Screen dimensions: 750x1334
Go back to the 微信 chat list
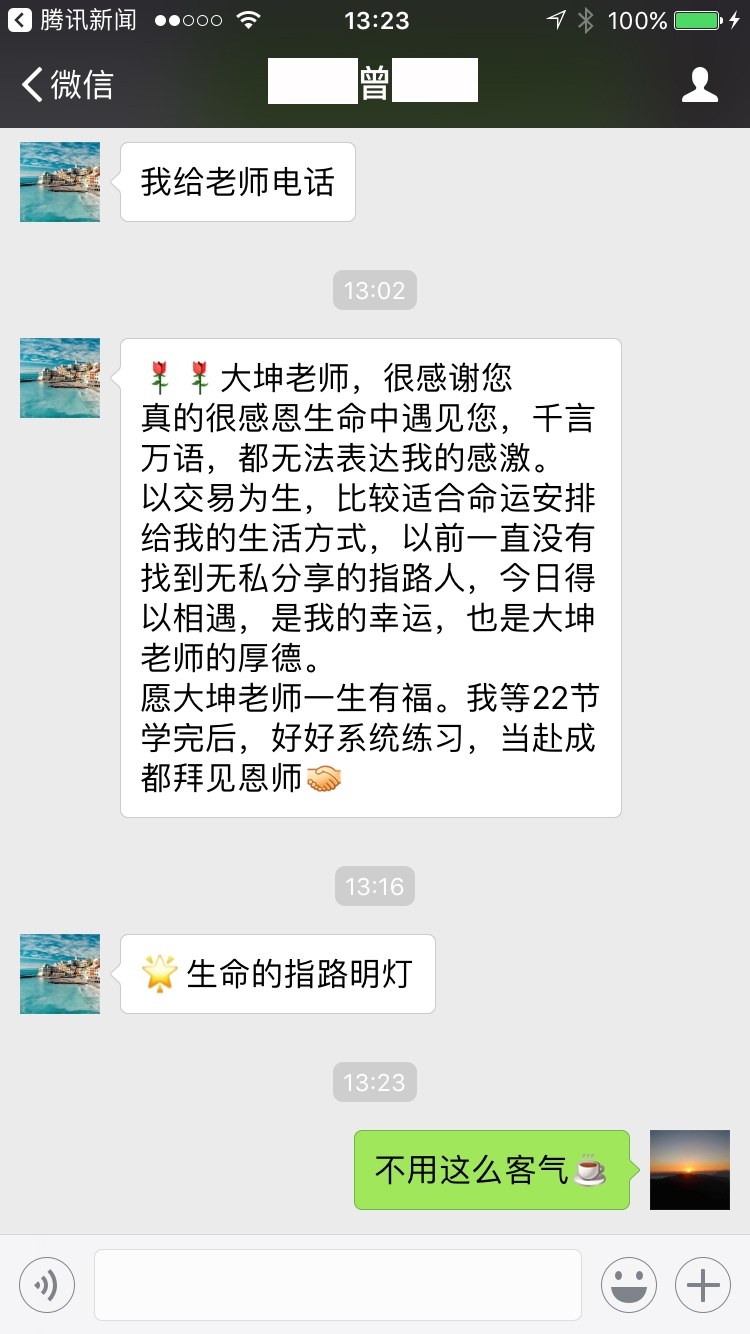point(66,85)
